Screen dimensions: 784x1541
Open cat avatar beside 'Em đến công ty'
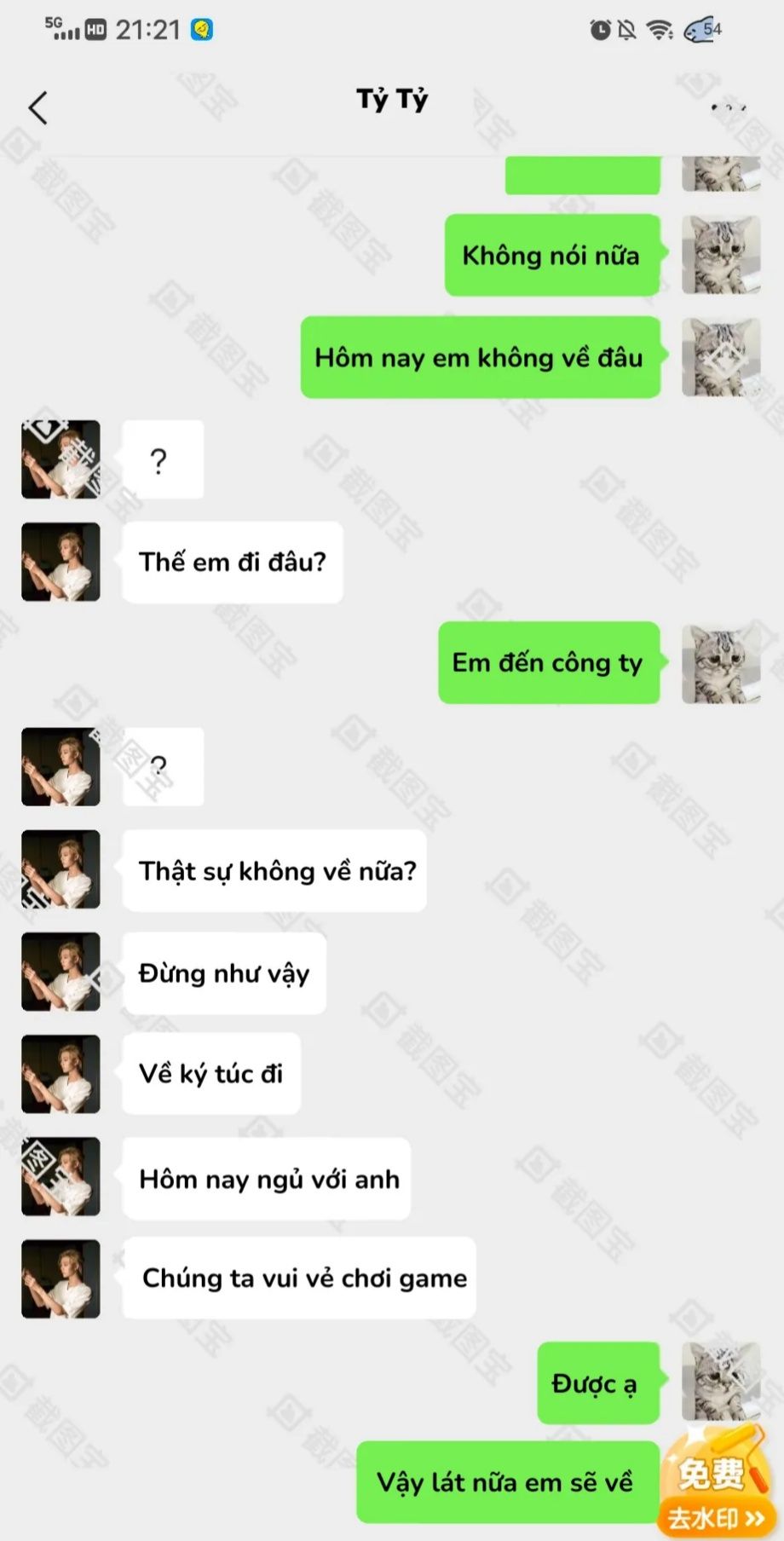coord(721,663)
